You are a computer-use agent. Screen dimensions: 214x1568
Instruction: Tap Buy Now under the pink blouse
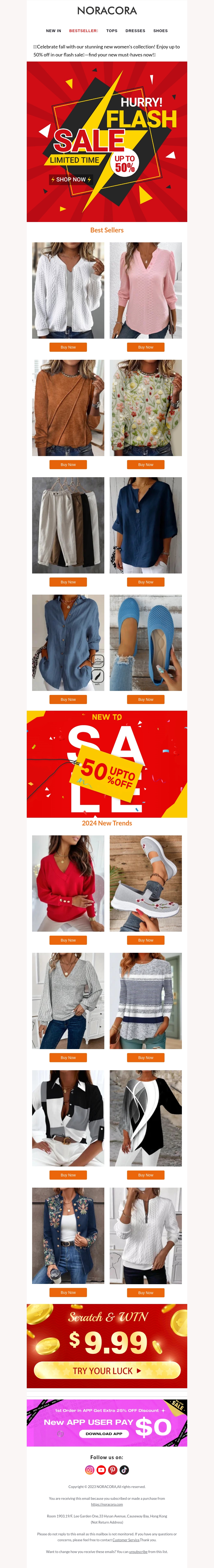[x=145, y=347]
